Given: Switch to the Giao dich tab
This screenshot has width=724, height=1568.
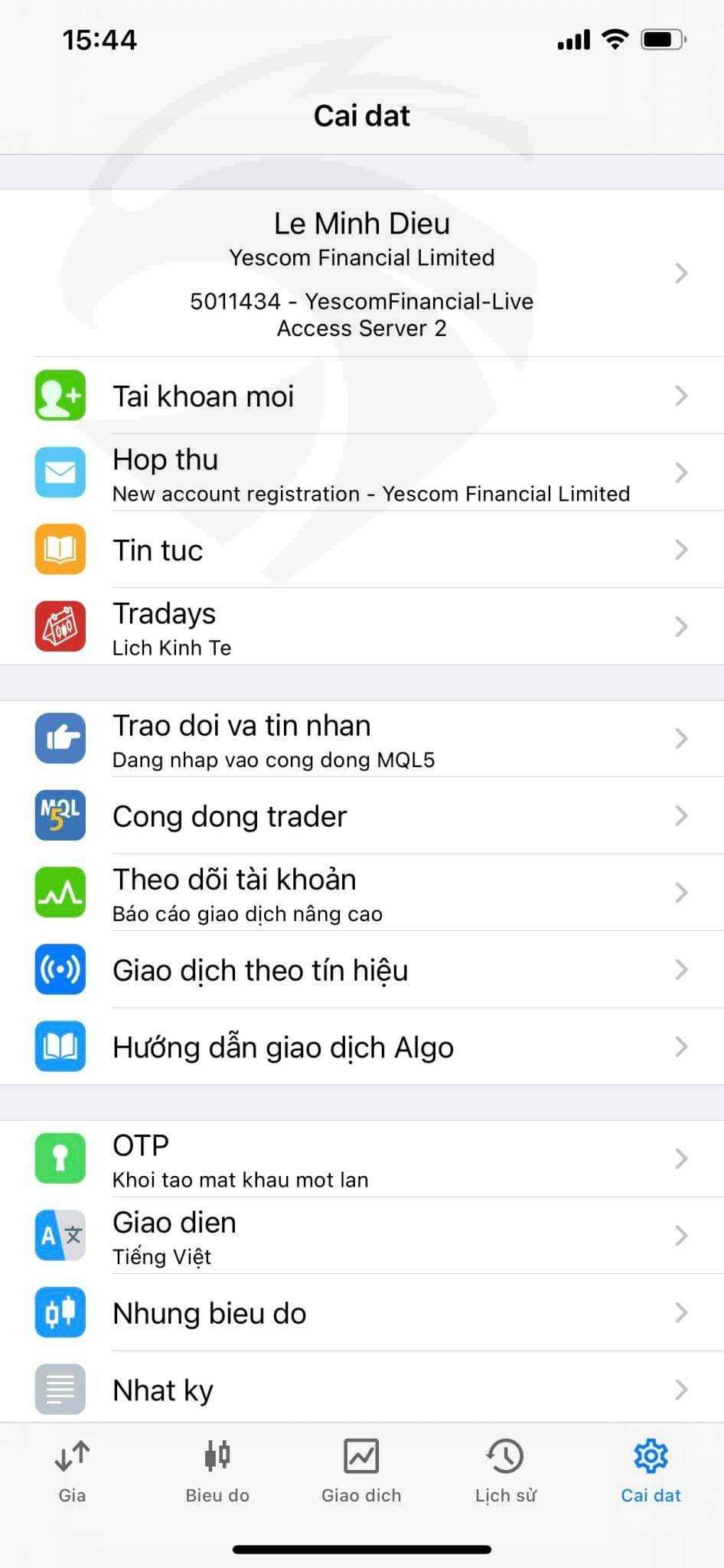Looking at the screenshot, I should coord(361,1472).
